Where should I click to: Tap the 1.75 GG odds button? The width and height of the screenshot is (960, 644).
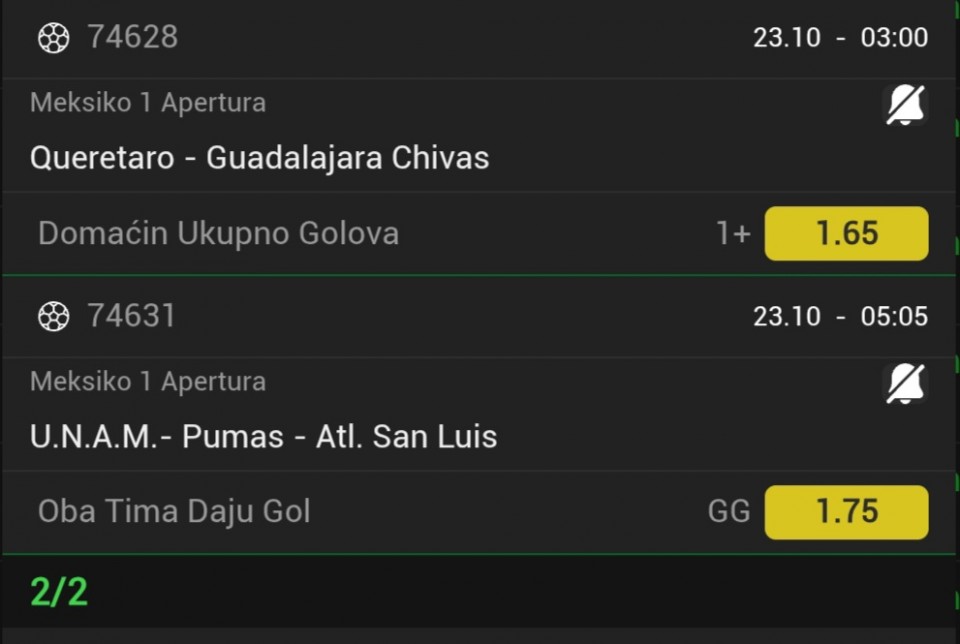tap(846, 512)
